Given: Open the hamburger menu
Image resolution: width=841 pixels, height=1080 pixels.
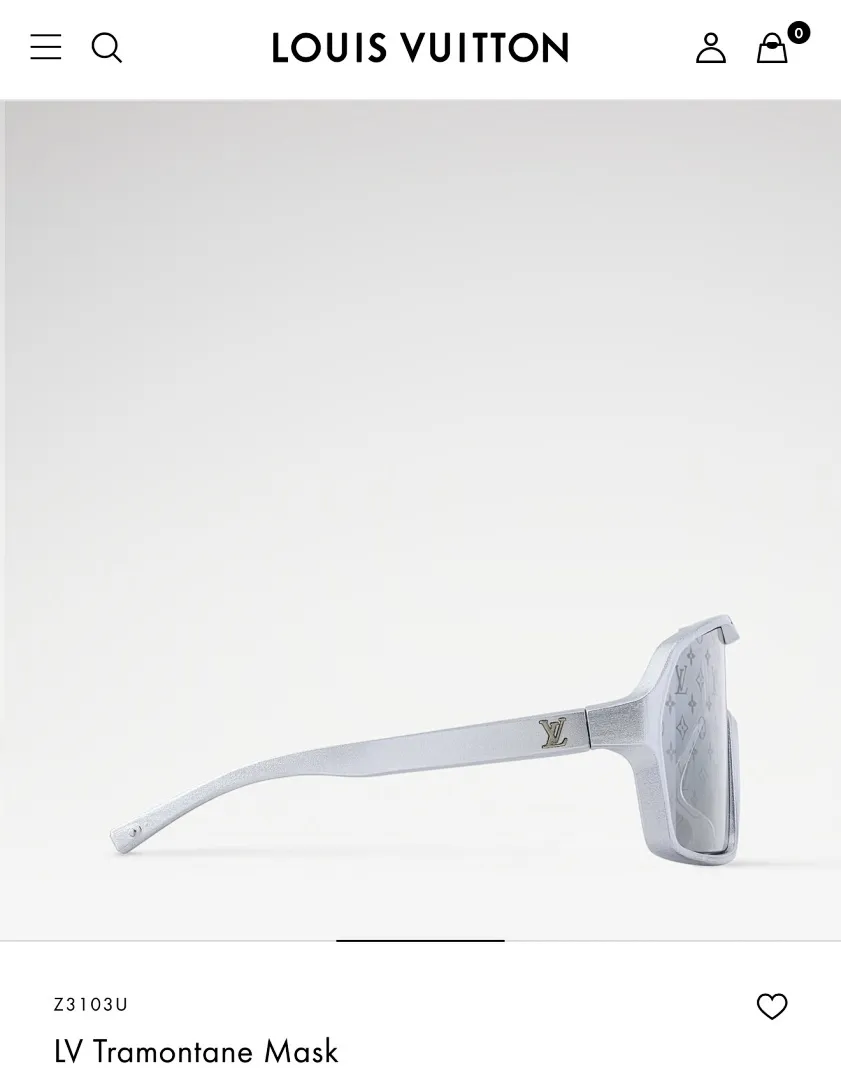Looking at the screenshot, I should 46,47.
